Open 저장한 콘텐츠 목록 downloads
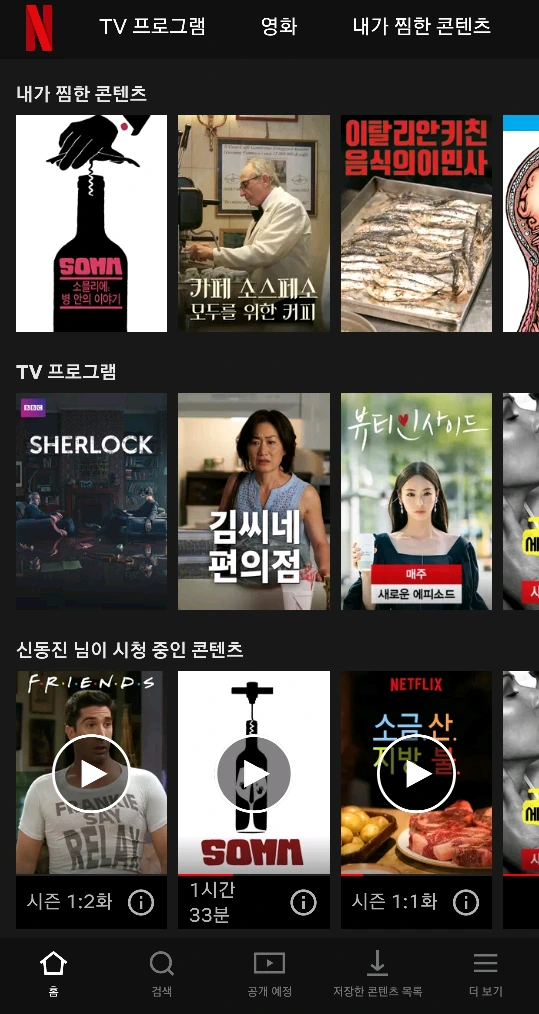The width and height of the screenshot is (539, 1014). coord(377,974)
